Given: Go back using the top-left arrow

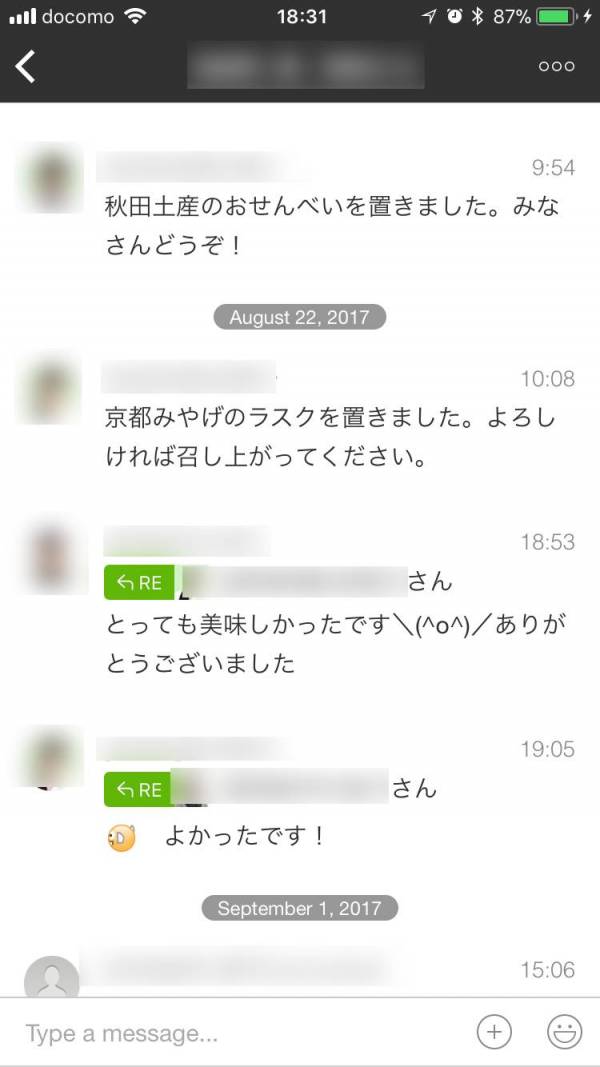Looking at the screenshot, I should (26, 66).
